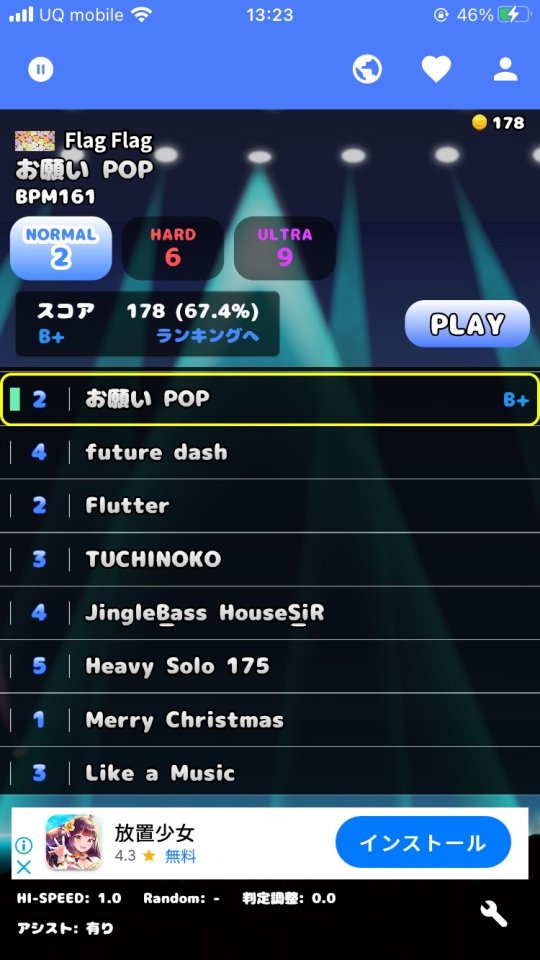Switch to ULTRA difficulty

285,248
